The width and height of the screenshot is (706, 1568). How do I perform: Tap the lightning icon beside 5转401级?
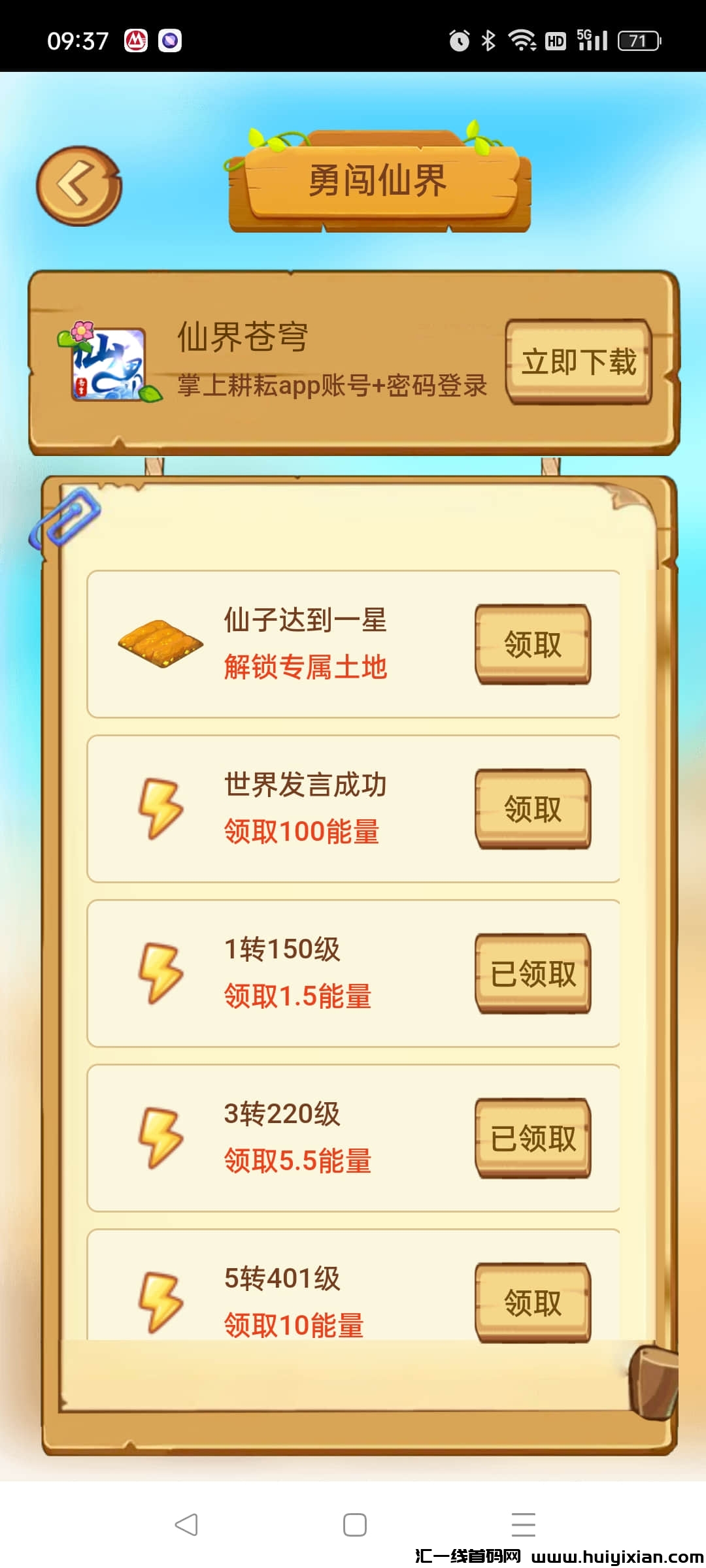coord(160,1303)
